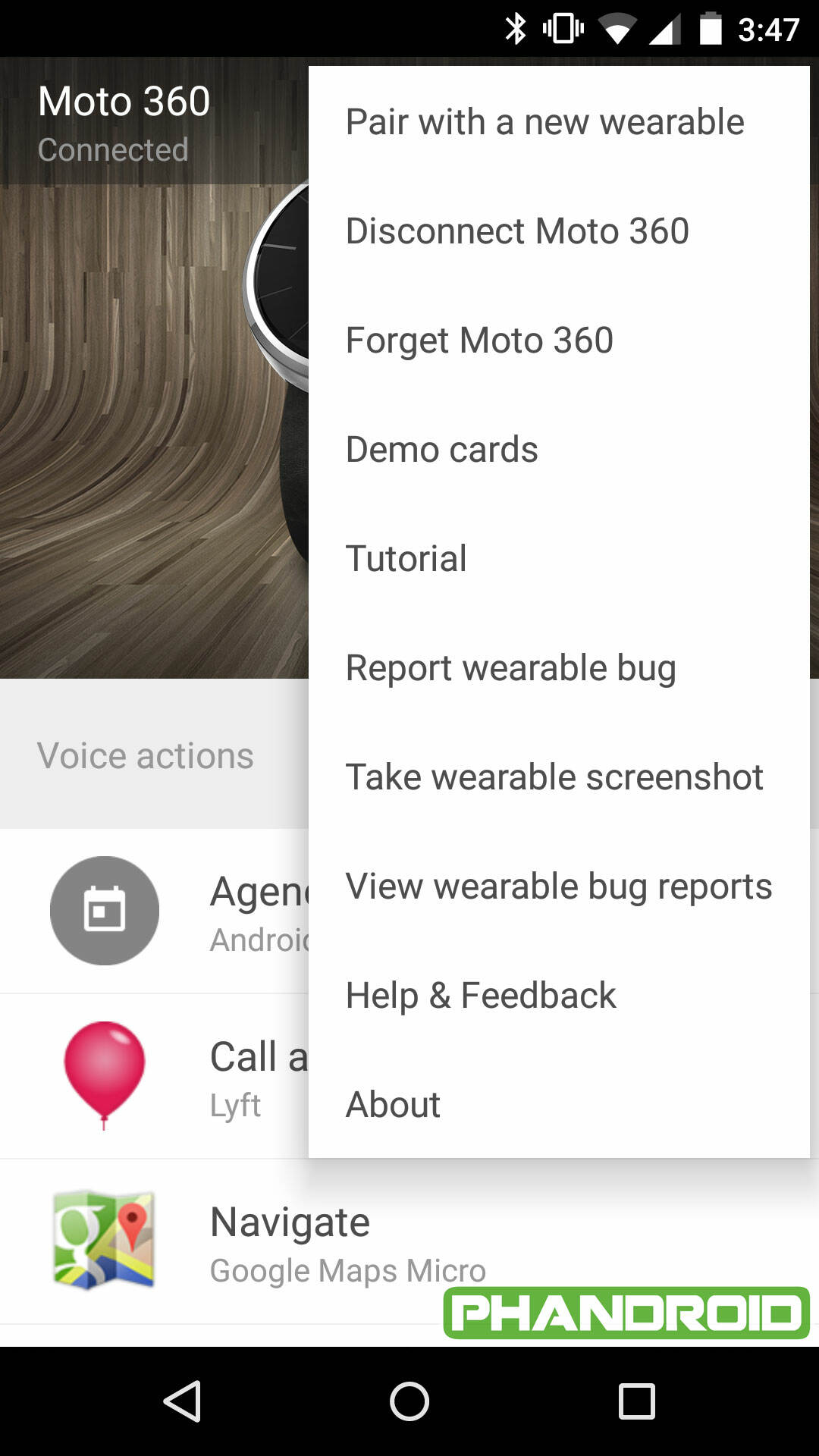The width and height of the screenshot is (819, 1456).
Task: Go to the home screen
Action: tap(409, 1401)
